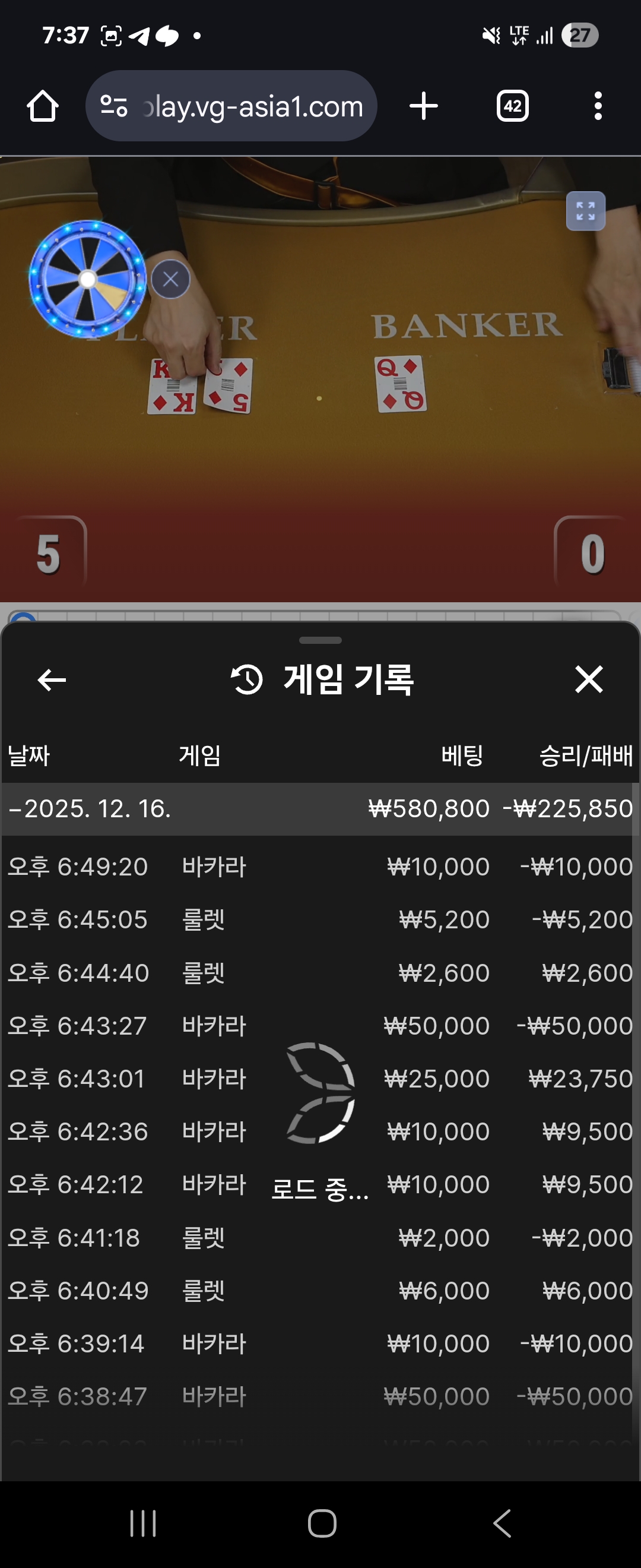Expand the video to fullscreen
Image resolution: width=641 pixels, height=1568 pixels.
click(x=585, y=211)
